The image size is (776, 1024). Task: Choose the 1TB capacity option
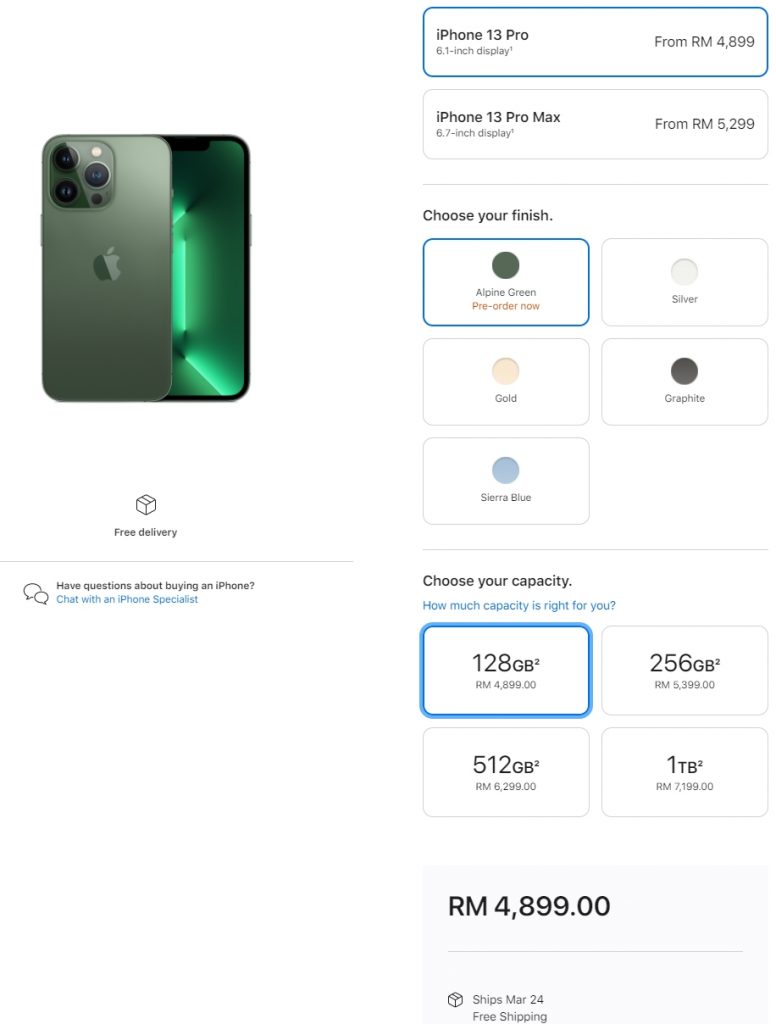coord(684,772)
